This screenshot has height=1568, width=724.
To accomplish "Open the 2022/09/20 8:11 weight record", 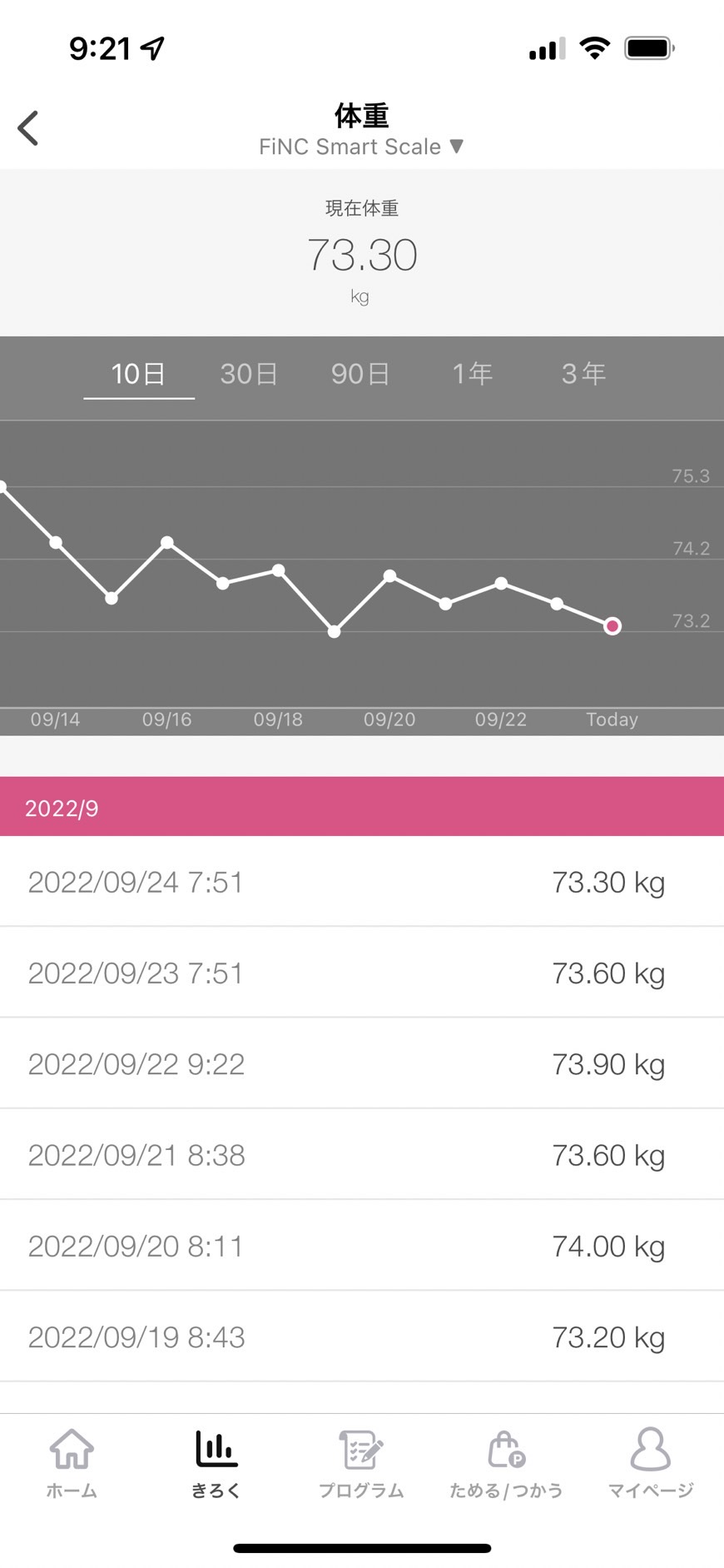I will coord(362,1246).
